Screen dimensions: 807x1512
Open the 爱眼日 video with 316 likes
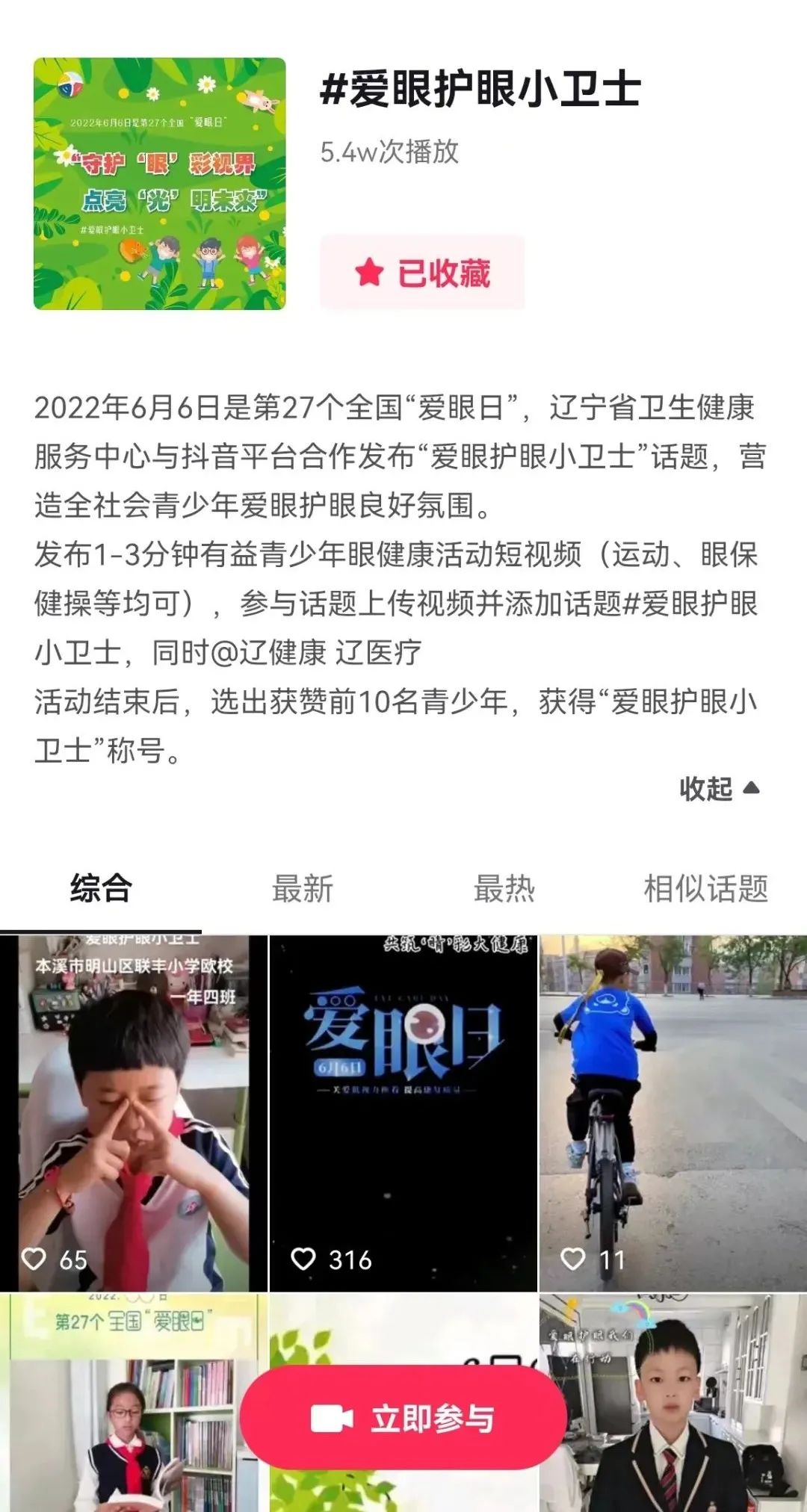[x=403, y=1113]
